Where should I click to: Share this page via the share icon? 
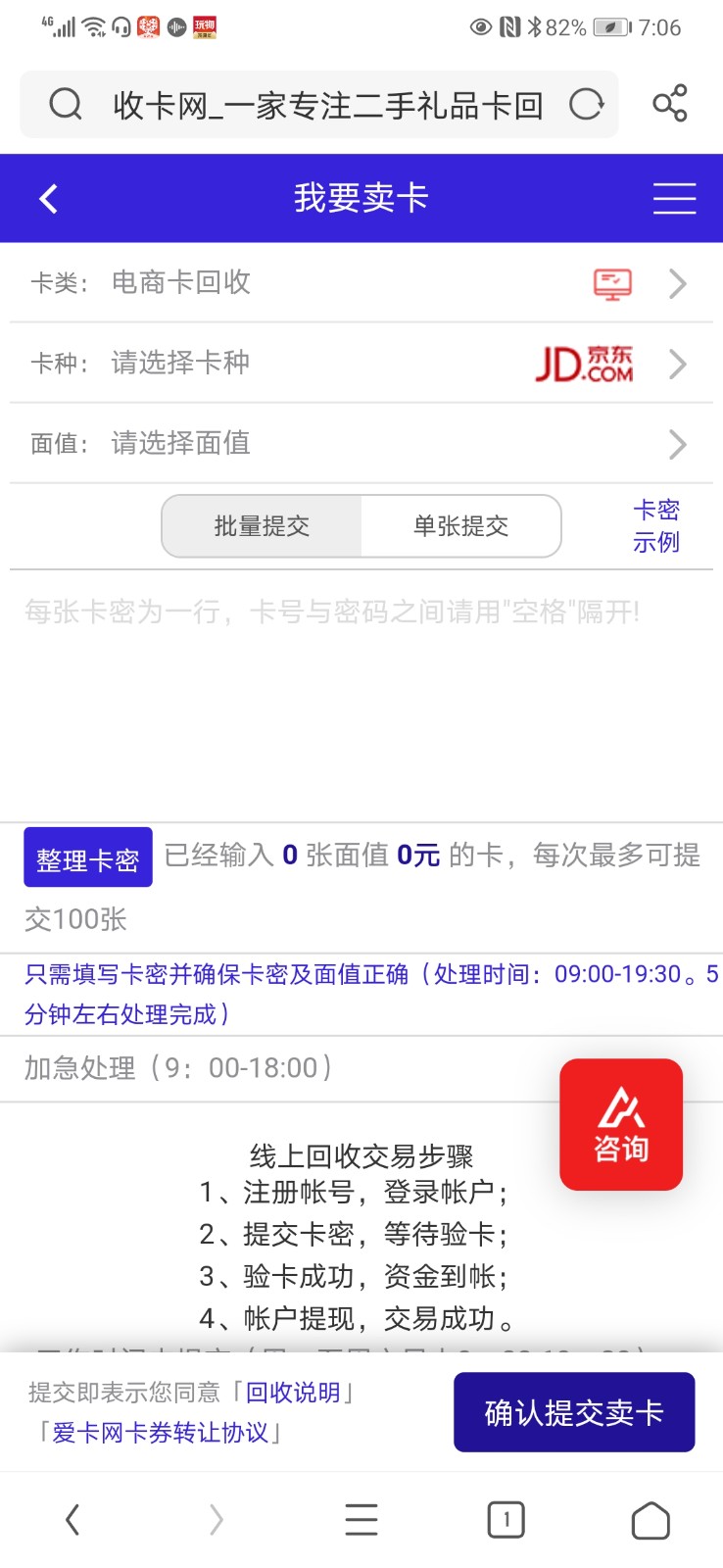[670, 104]
